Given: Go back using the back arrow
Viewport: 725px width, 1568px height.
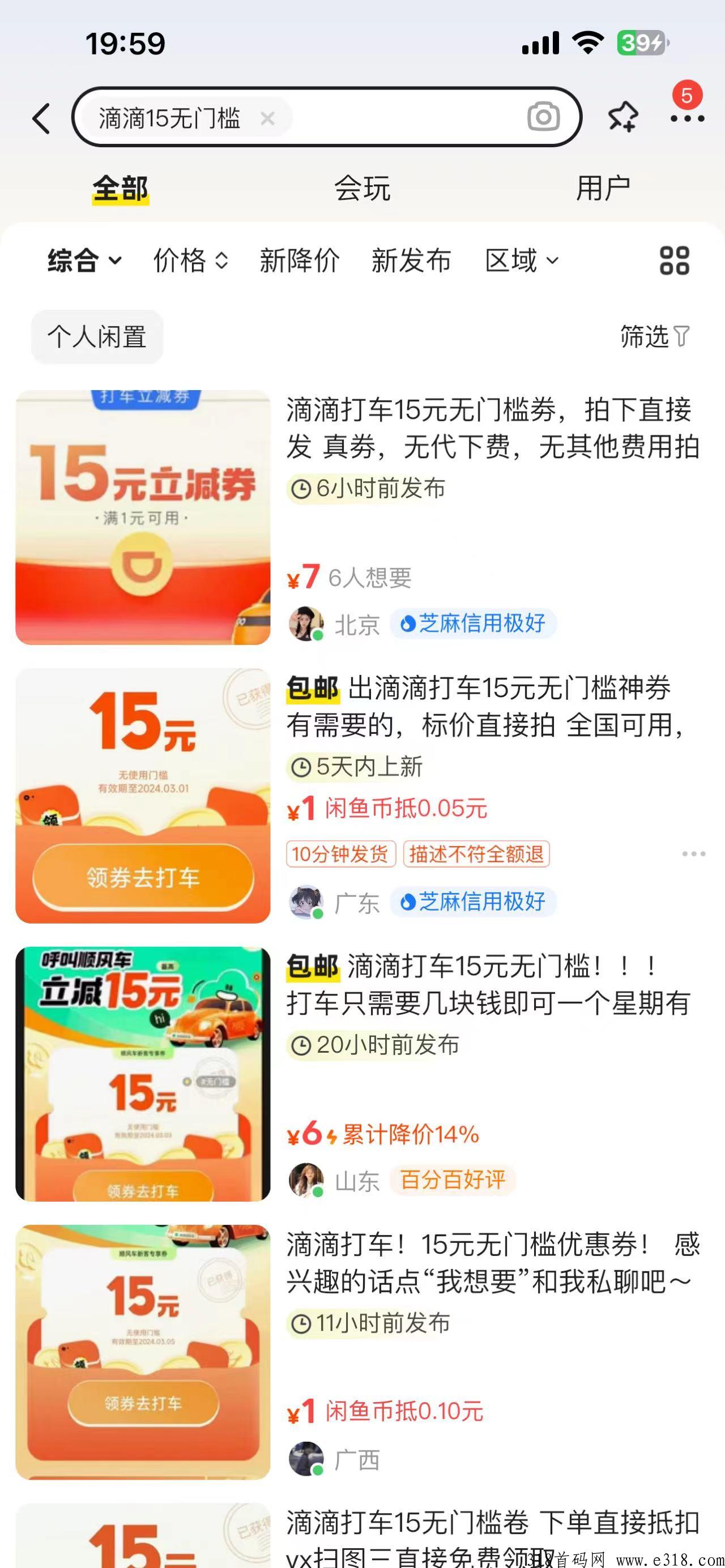Looking at the screenshot, I should click(41, 118).
